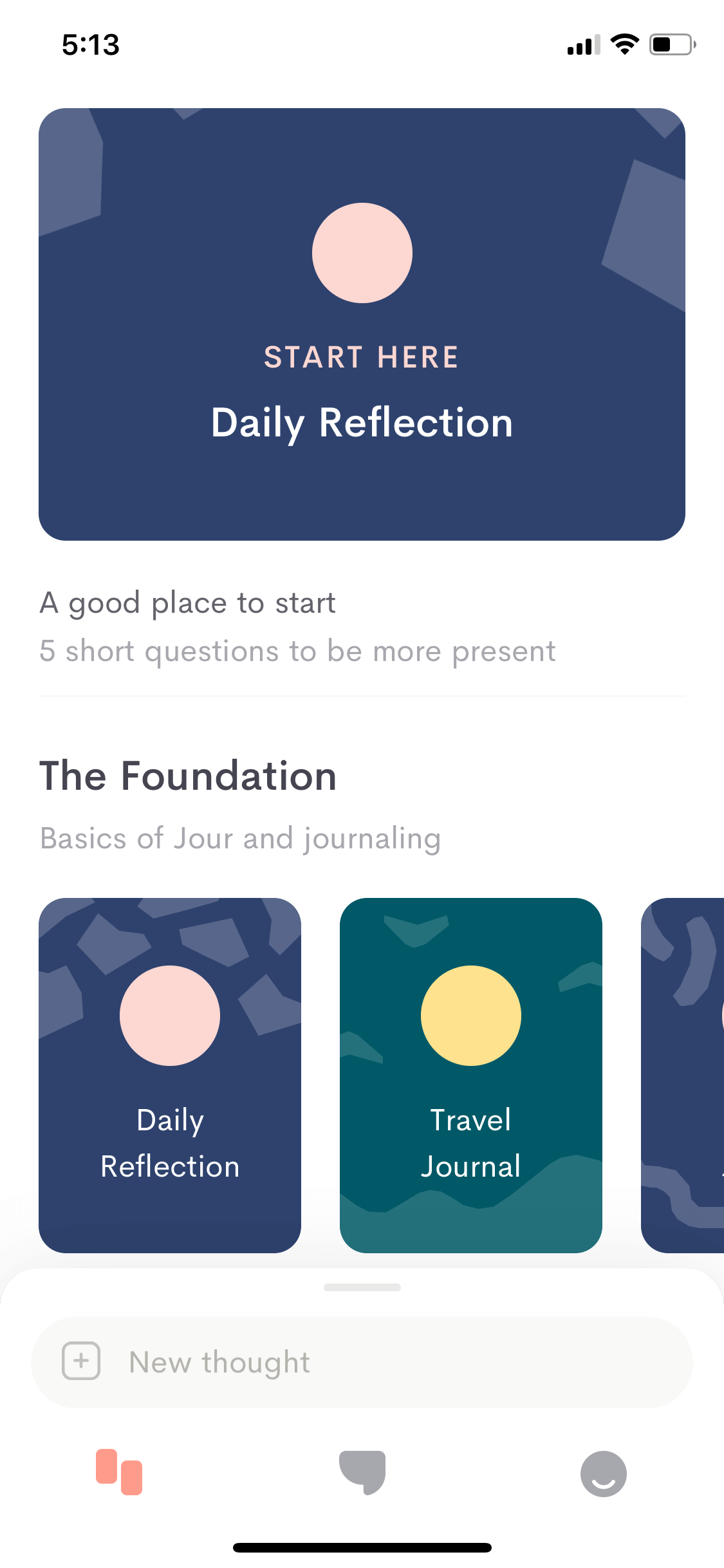Switch to the speech bubble tab
The height and width of the screenshot is (1568, 724).
point(362,1472)
